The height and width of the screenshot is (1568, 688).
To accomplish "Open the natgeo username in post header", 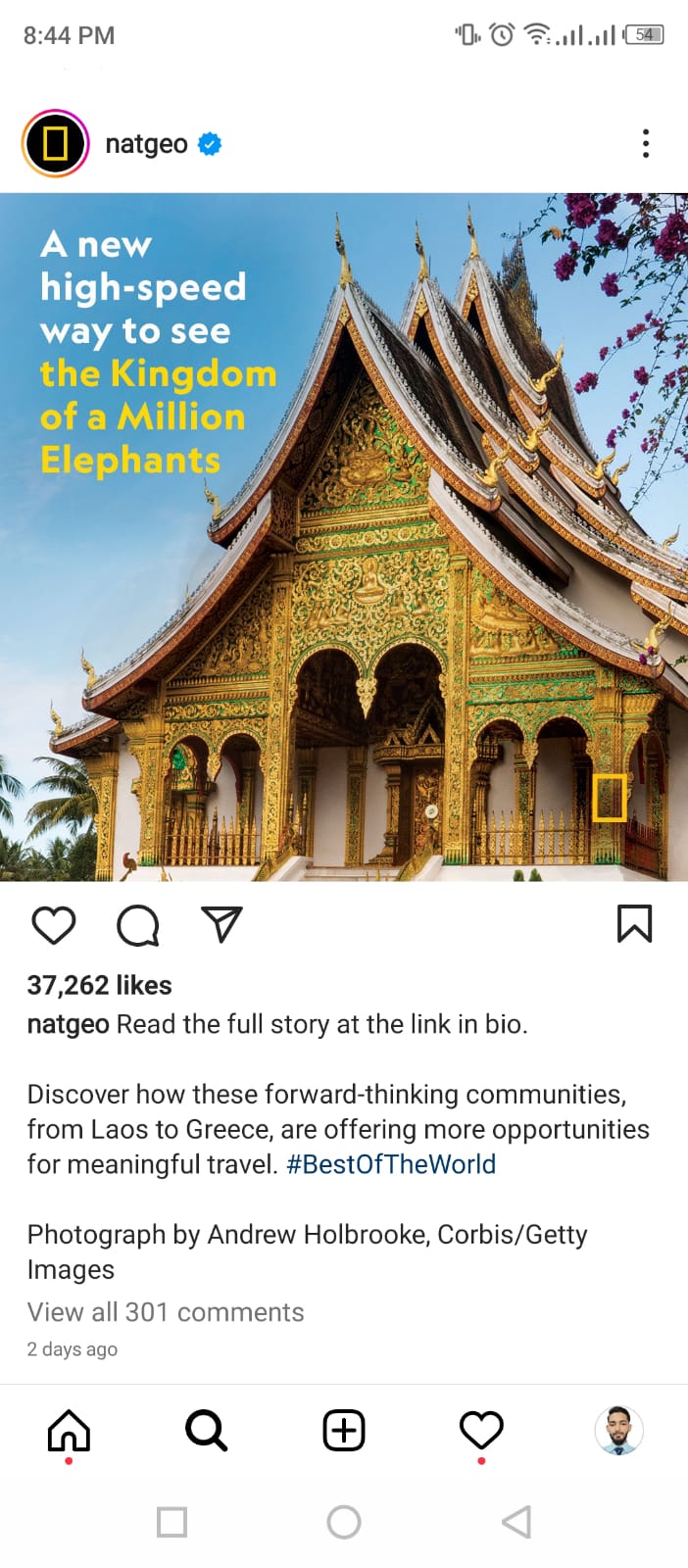I will pos(146,144).
